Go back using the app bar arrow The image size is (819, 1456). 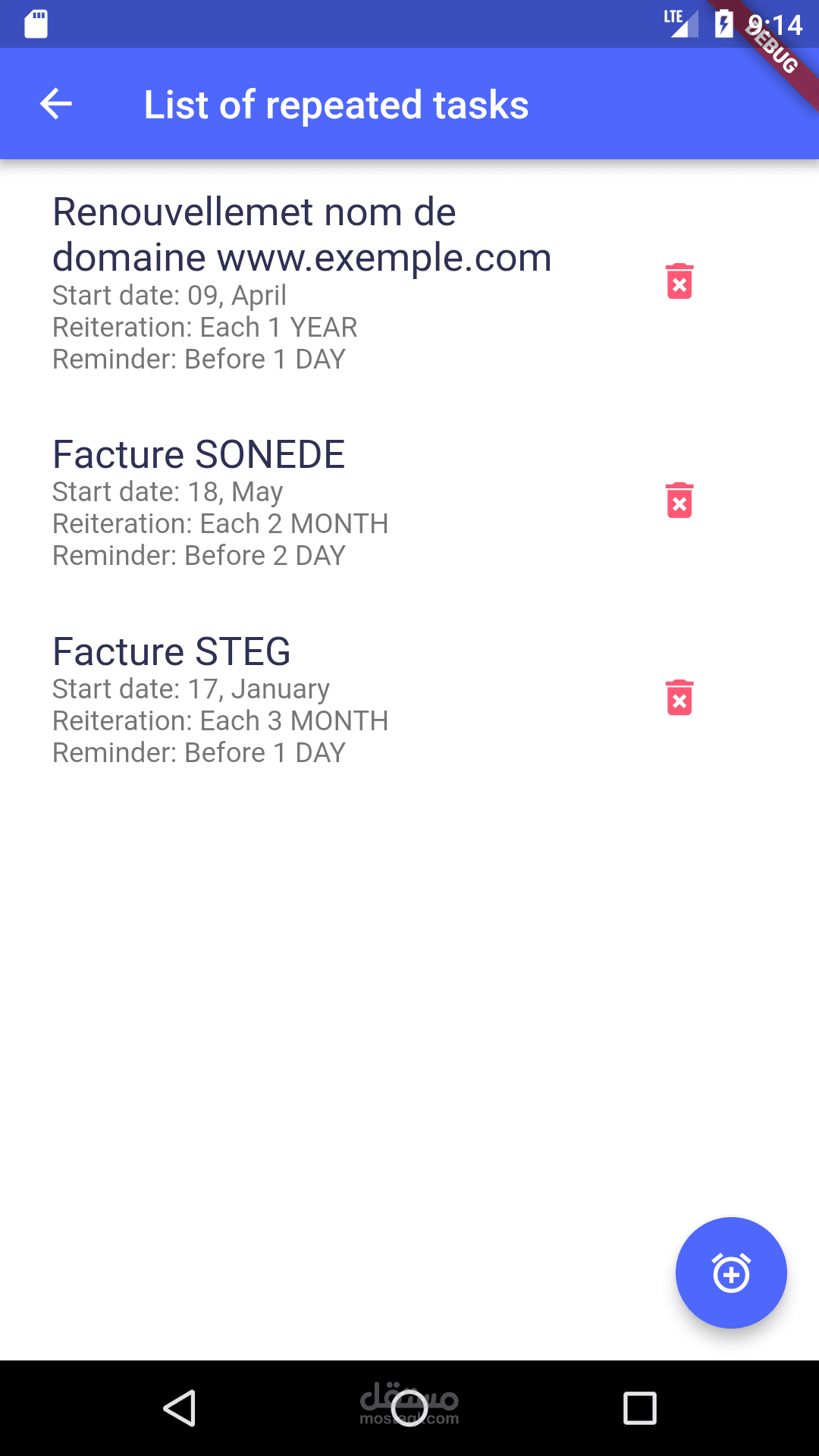pos(56,104)
